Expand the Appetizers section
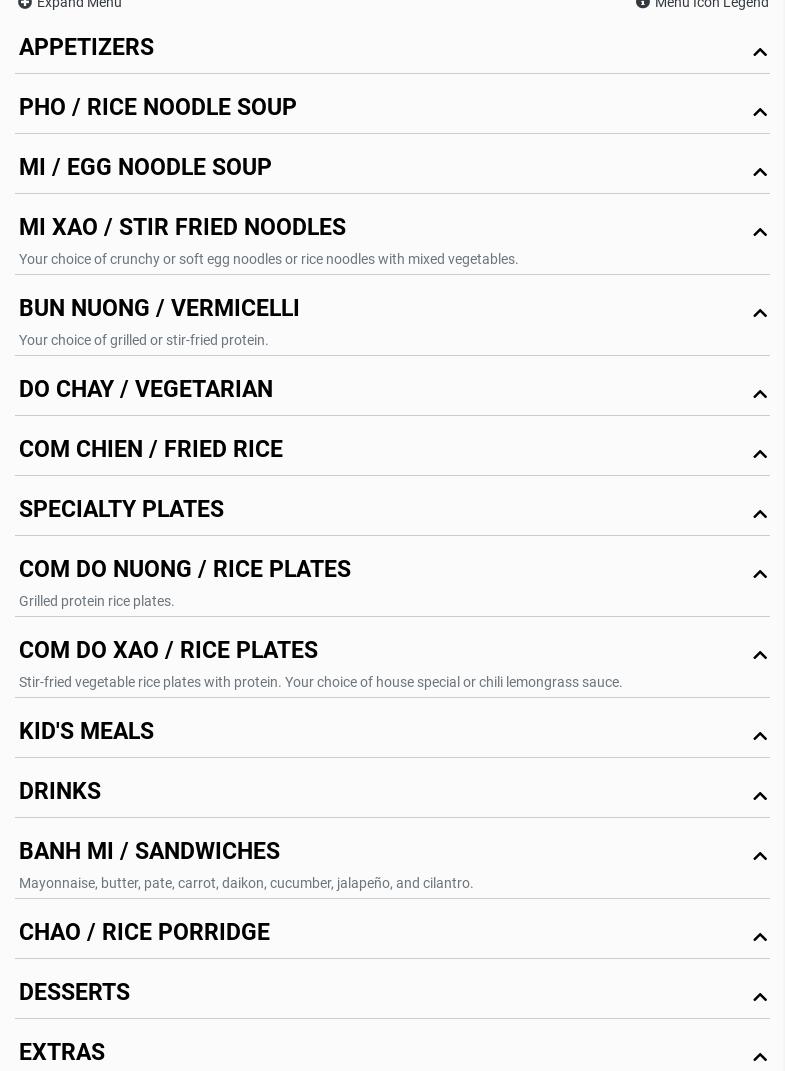 pyautogui.click(x=87, y=48)
